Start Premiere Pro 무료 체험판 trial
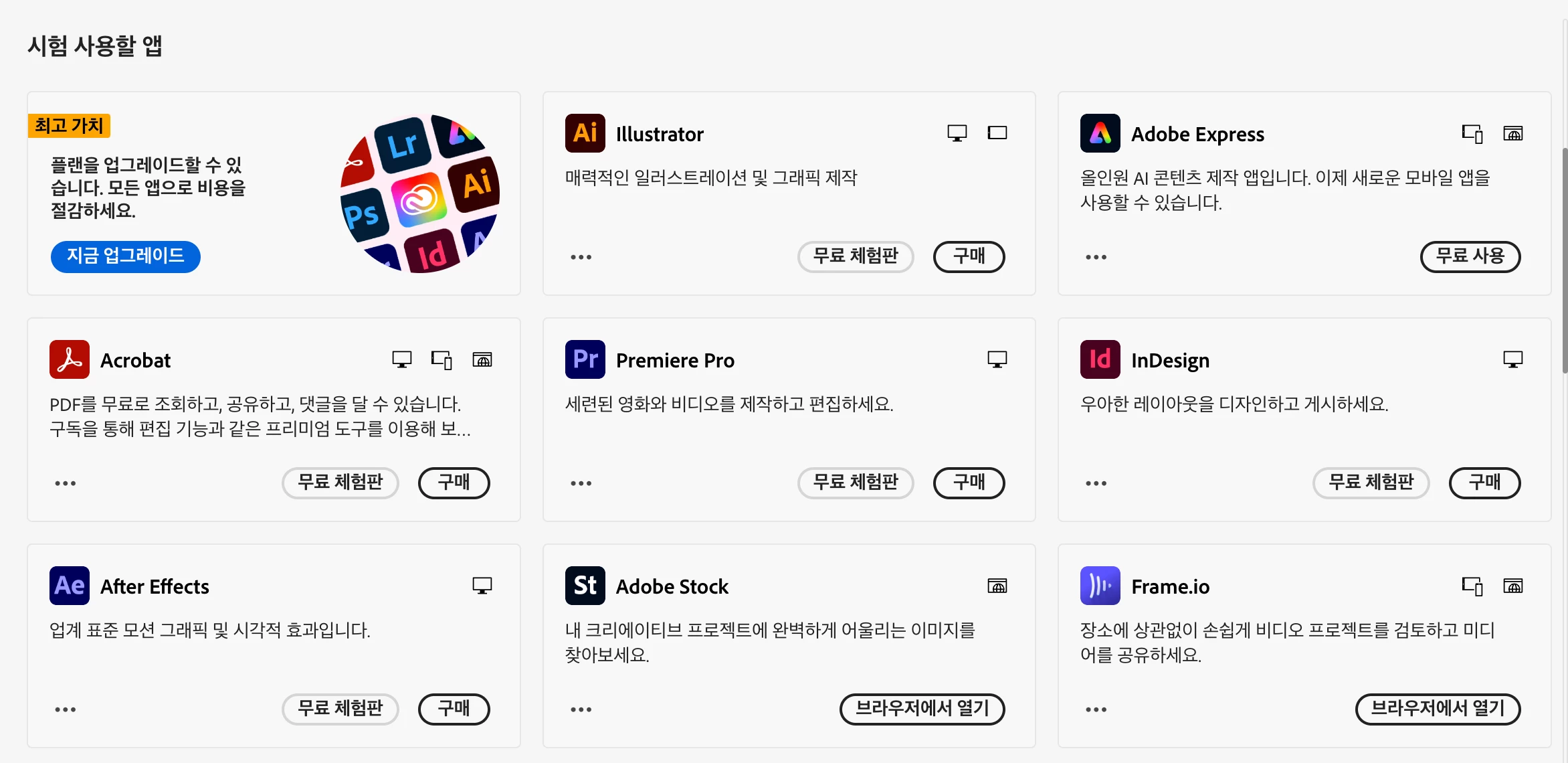 click(x=855, y=483)
